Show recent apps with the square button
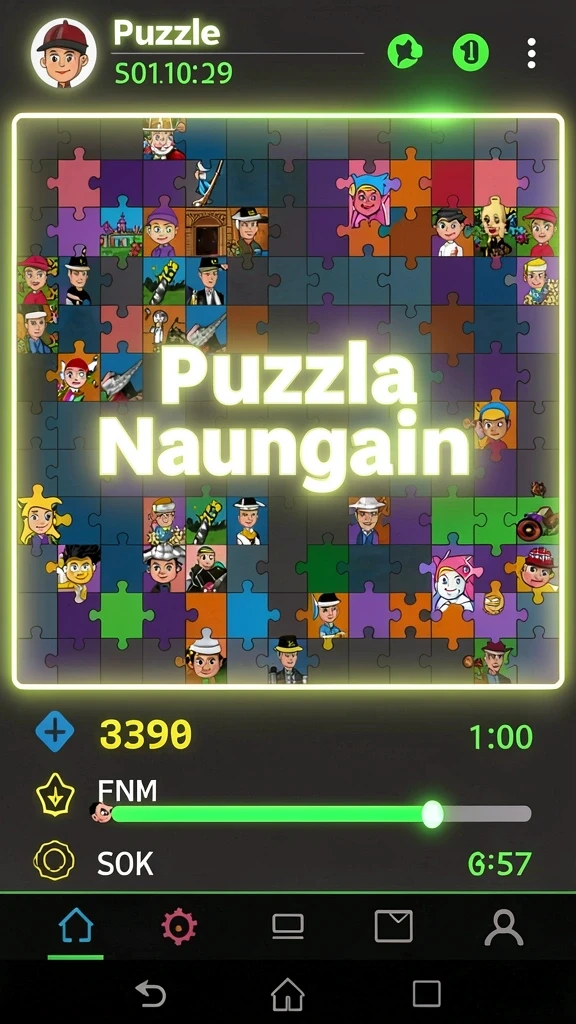The height and width of the screenshot is (1024, 576). (426, 994)
